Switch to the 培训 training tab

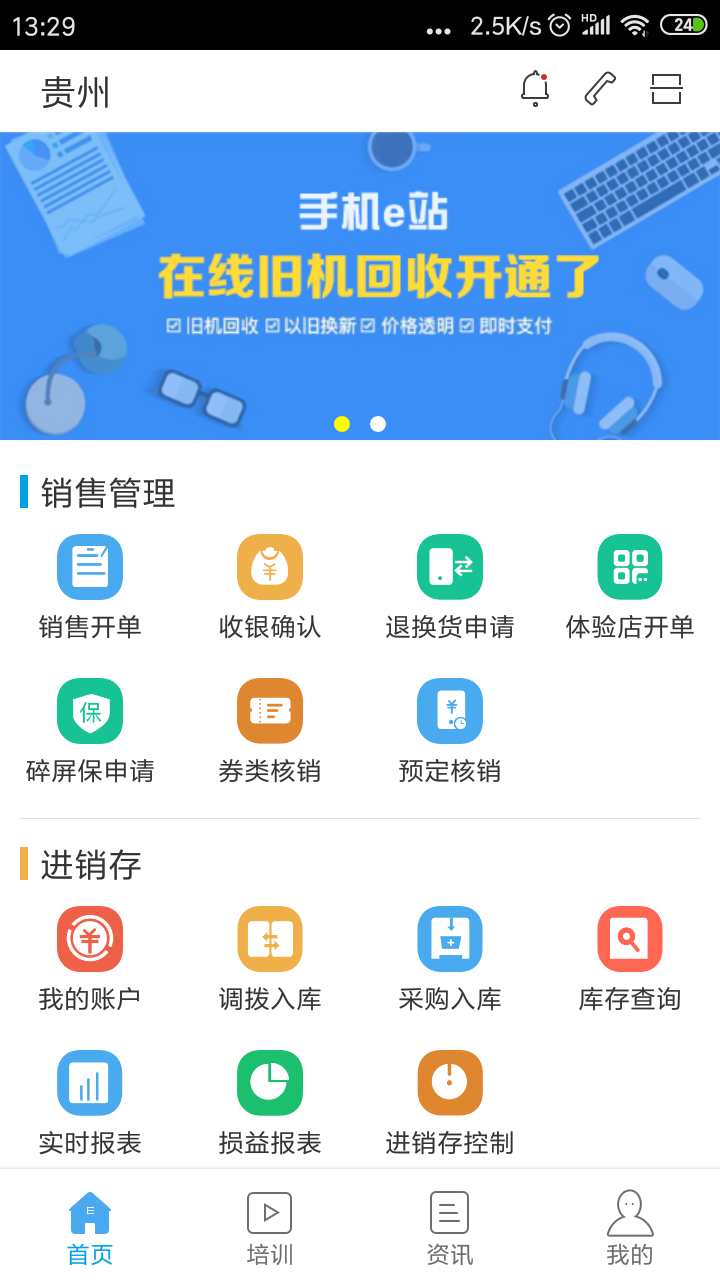click(x=269, y=1224)
